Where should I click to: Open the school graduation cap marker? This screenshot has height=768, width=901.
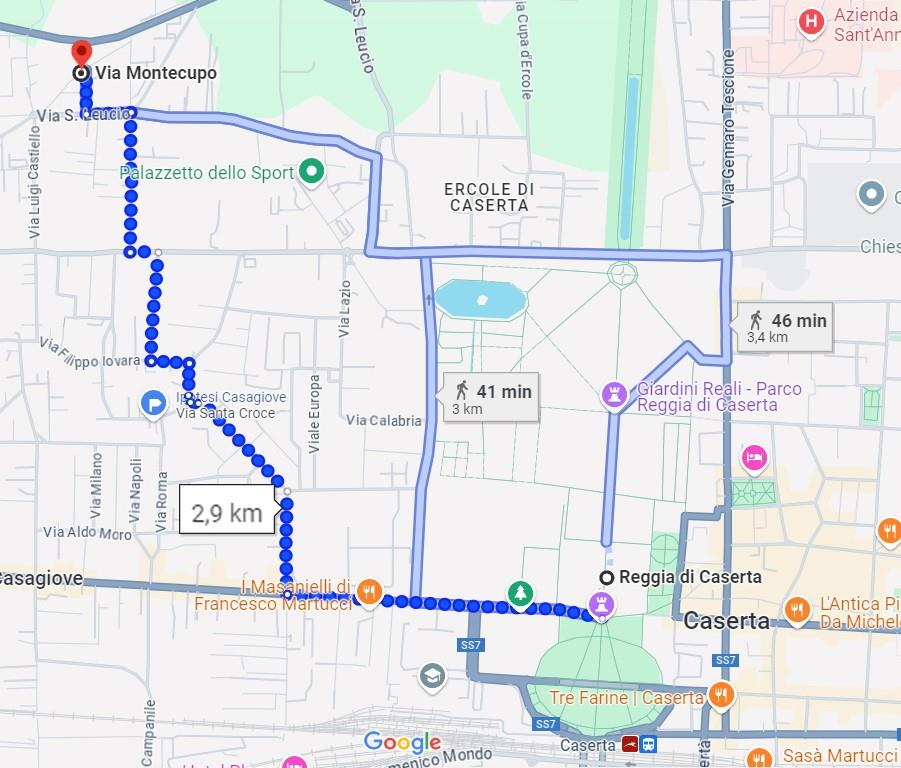[x=432, y=676]
